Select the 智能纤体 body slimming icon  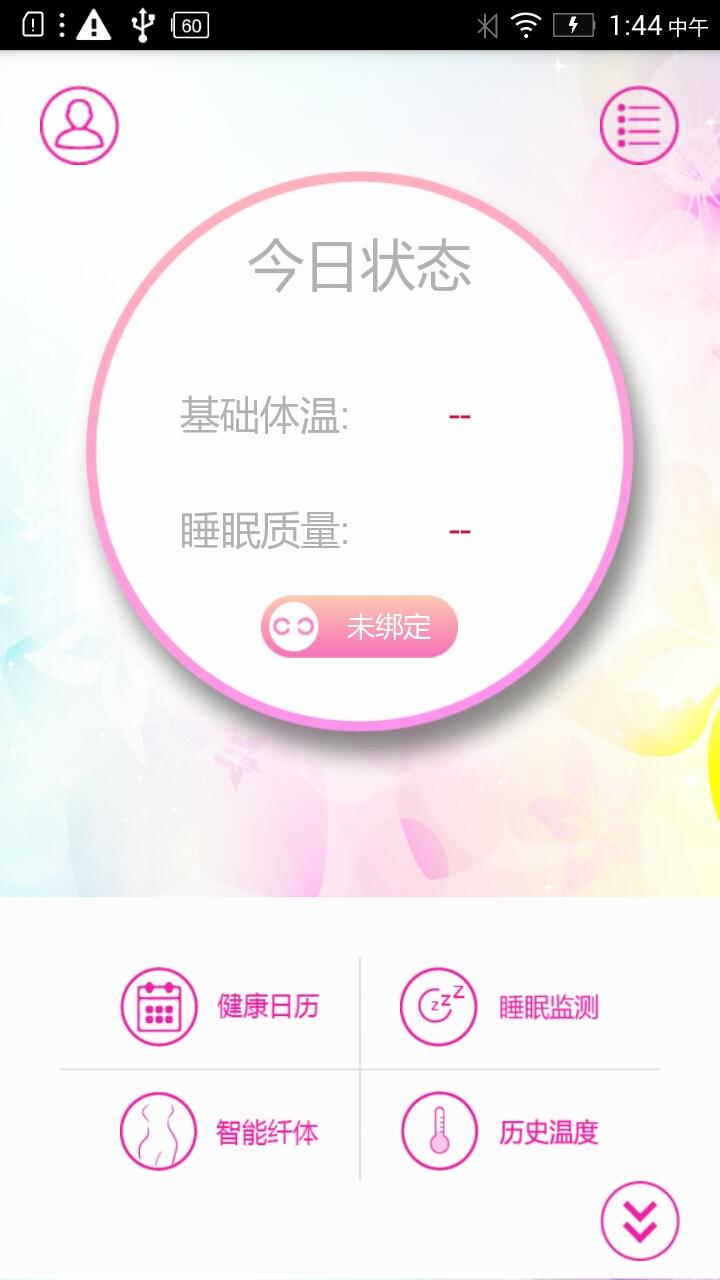(157, 1131)
